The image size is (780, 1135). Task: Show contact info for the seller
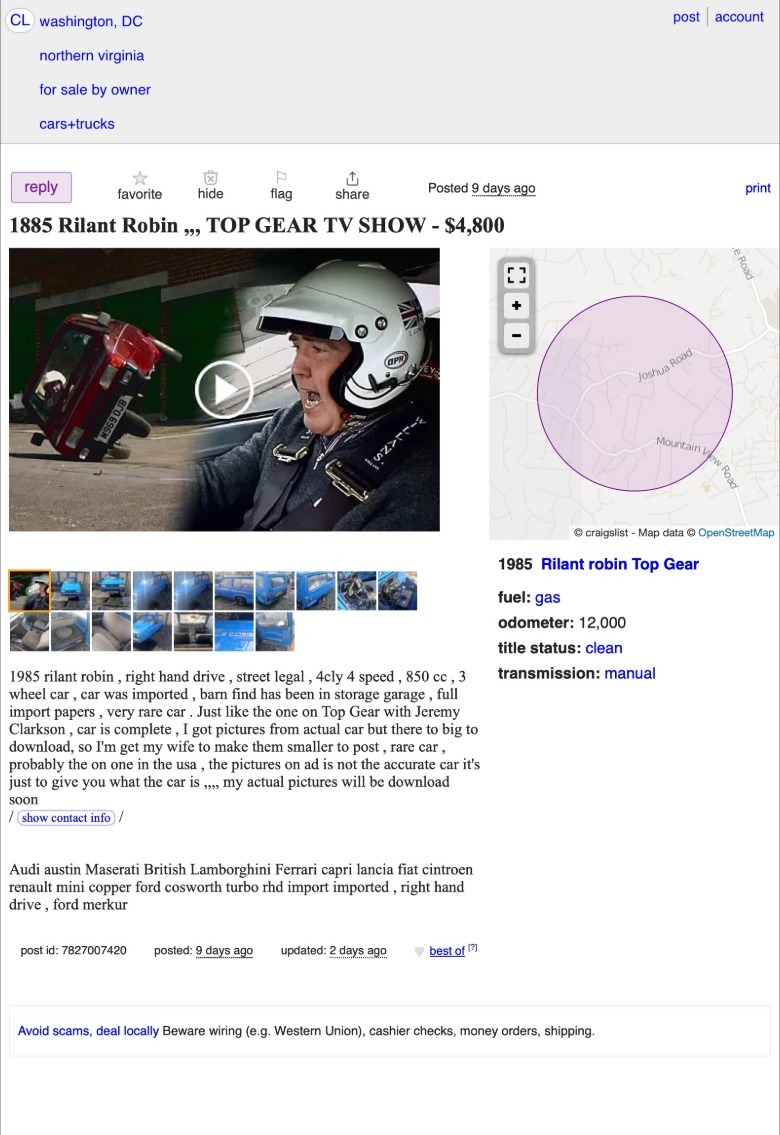tap(66, 818)
